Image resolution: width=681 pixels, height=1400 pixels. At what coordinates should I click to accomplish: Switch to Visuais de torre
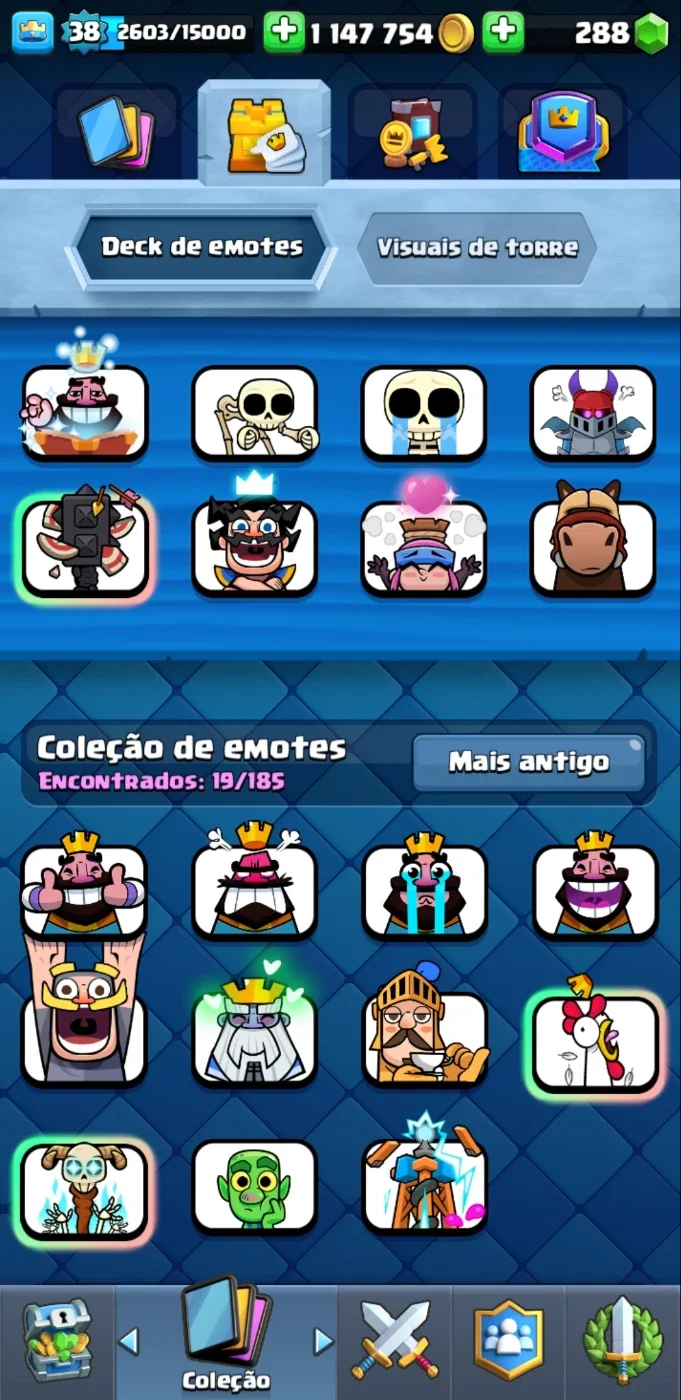point(477,248)
